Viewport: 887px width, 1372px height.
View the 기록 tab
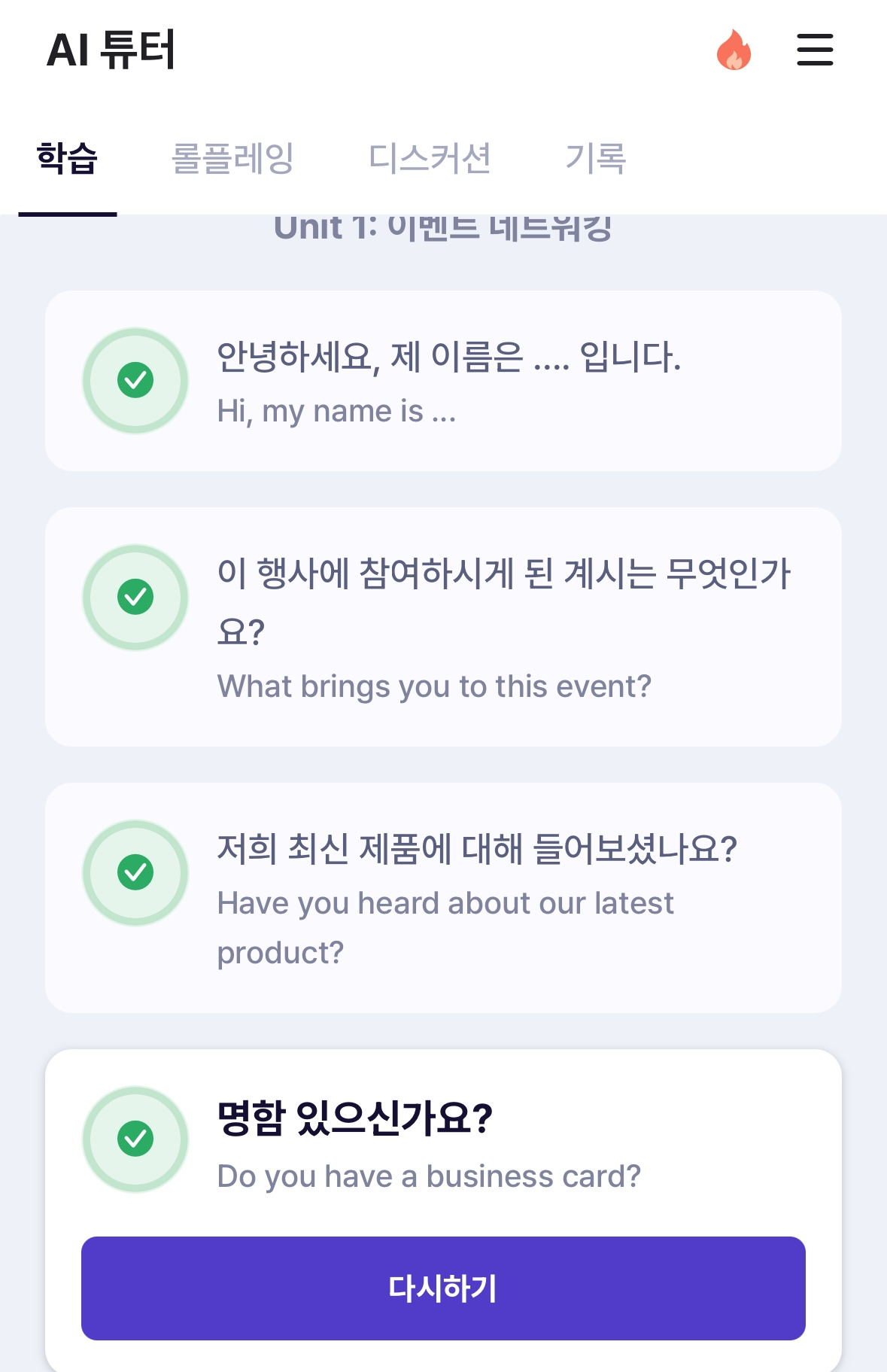tap(598, 157)
